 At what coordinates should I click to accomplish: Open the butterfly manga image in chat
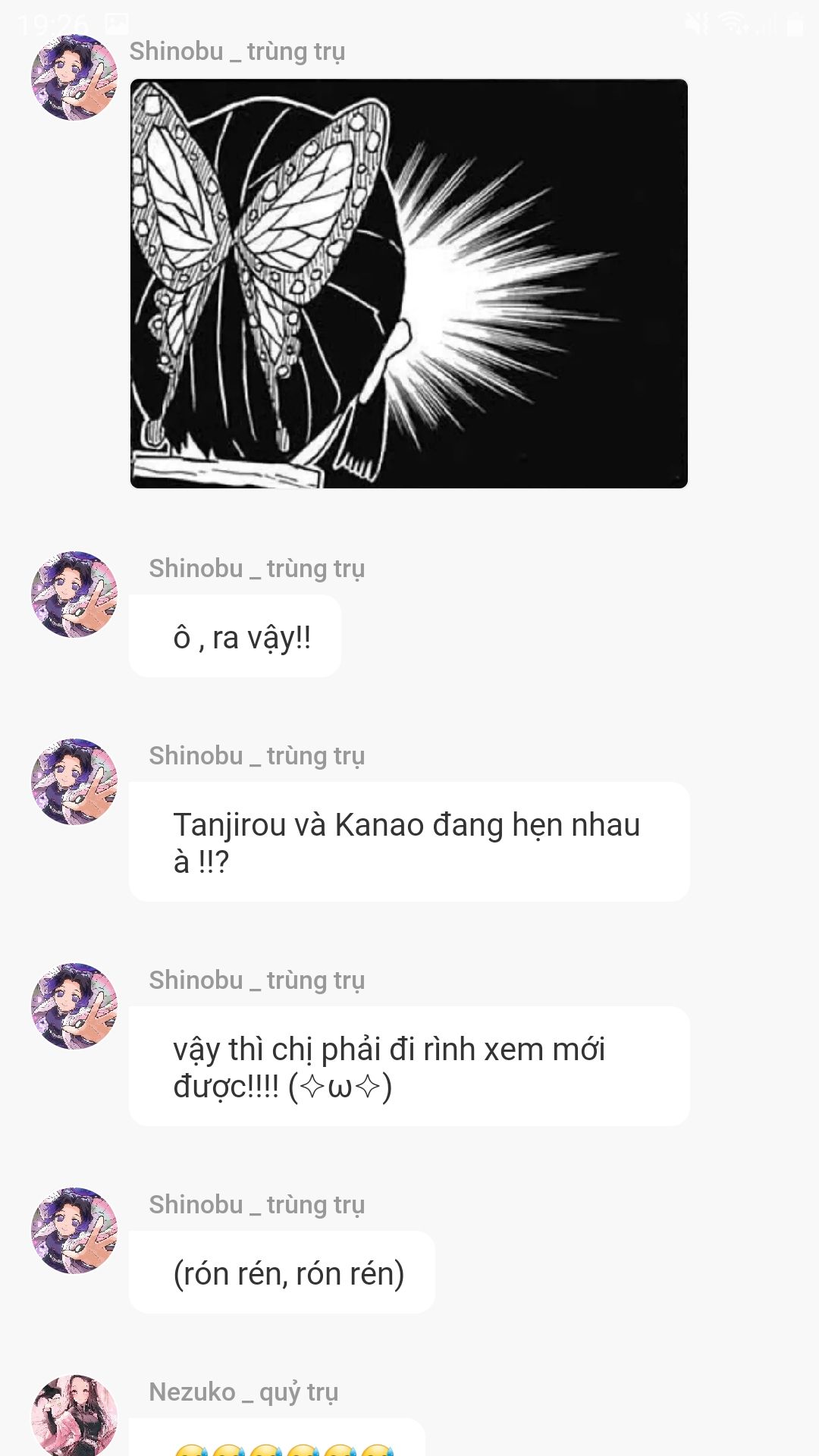[x=409, y=284]
